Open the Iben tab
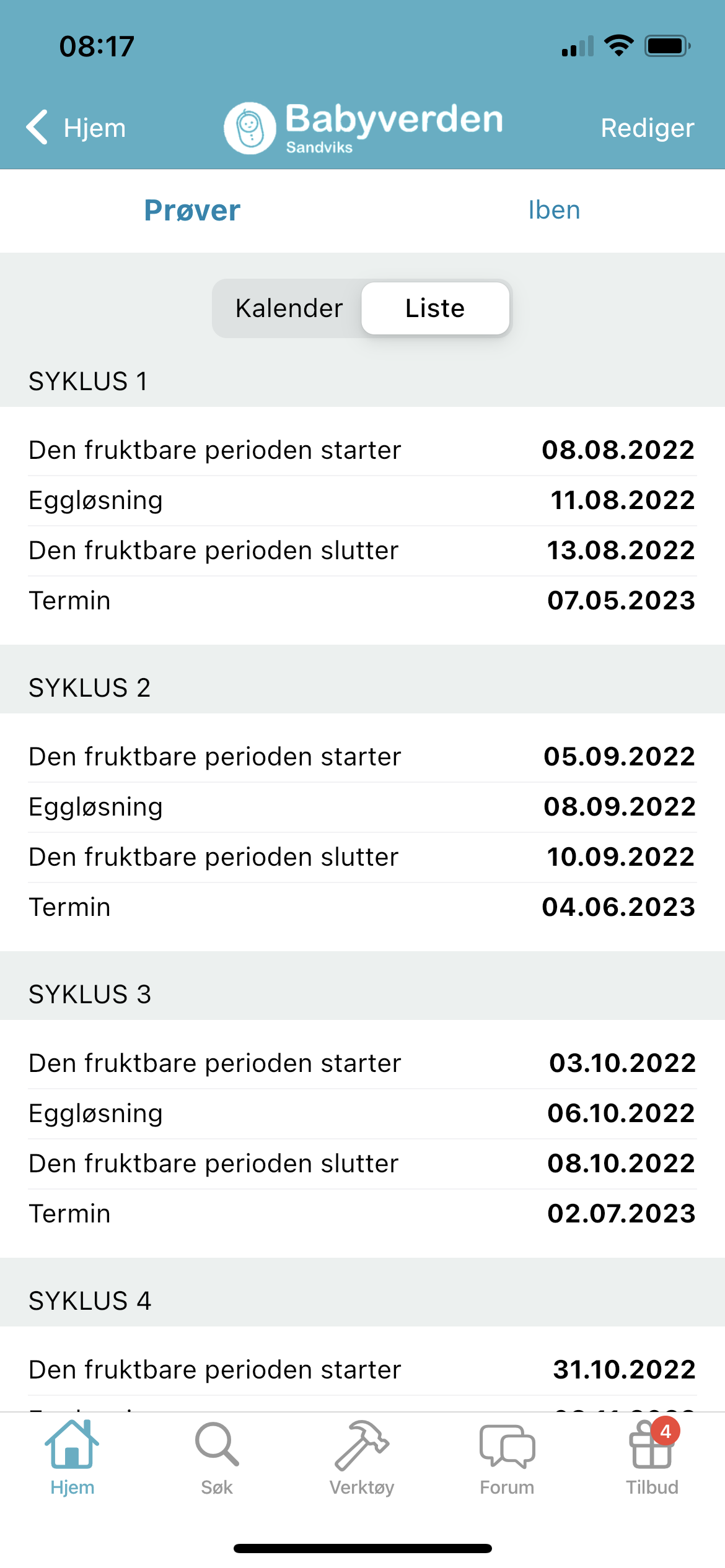The width and height of the screenshot is (725, 1568). pos(554,210)
